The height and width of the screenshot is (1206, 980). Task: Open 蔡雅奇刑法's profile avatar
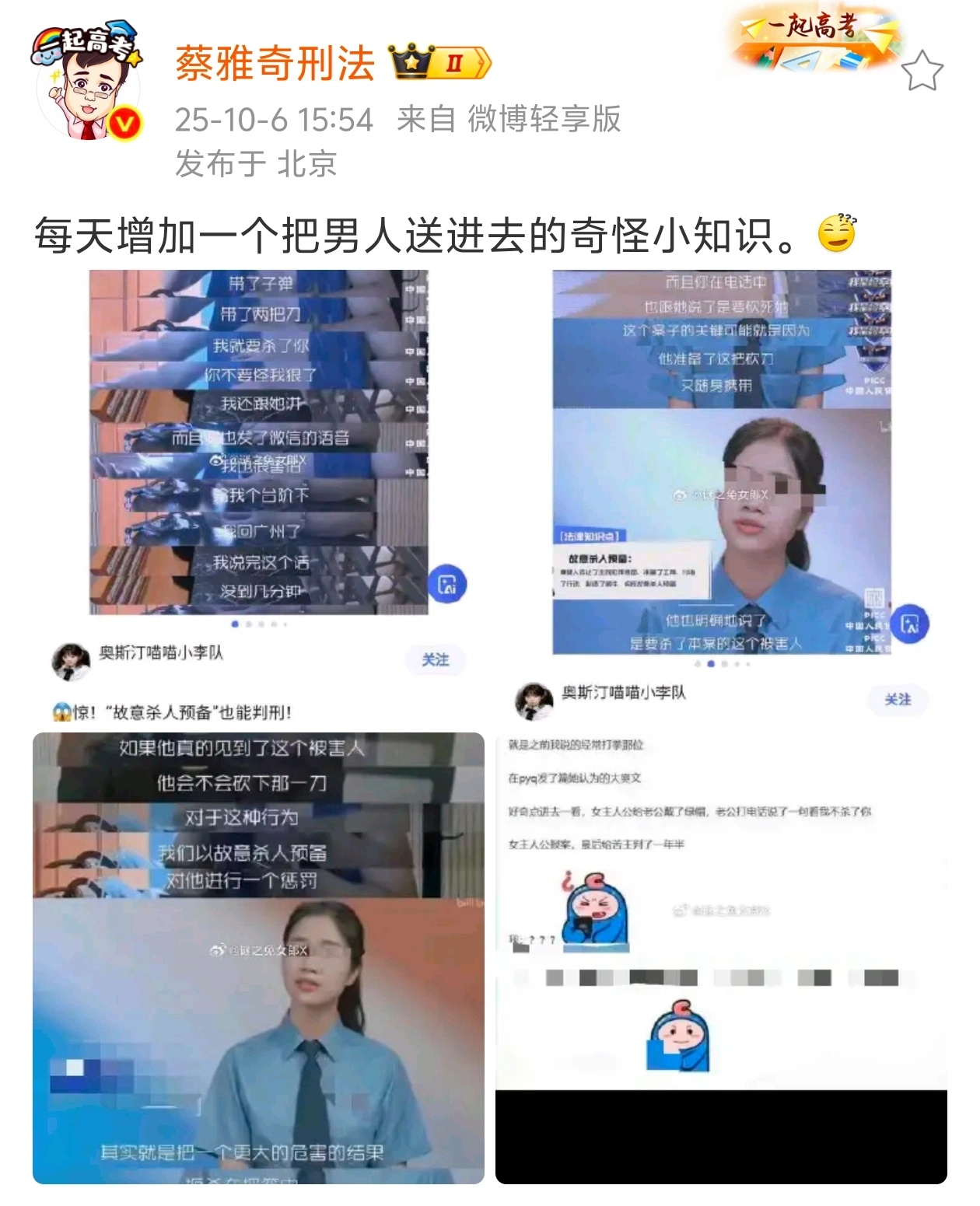(x=88, y=84)
